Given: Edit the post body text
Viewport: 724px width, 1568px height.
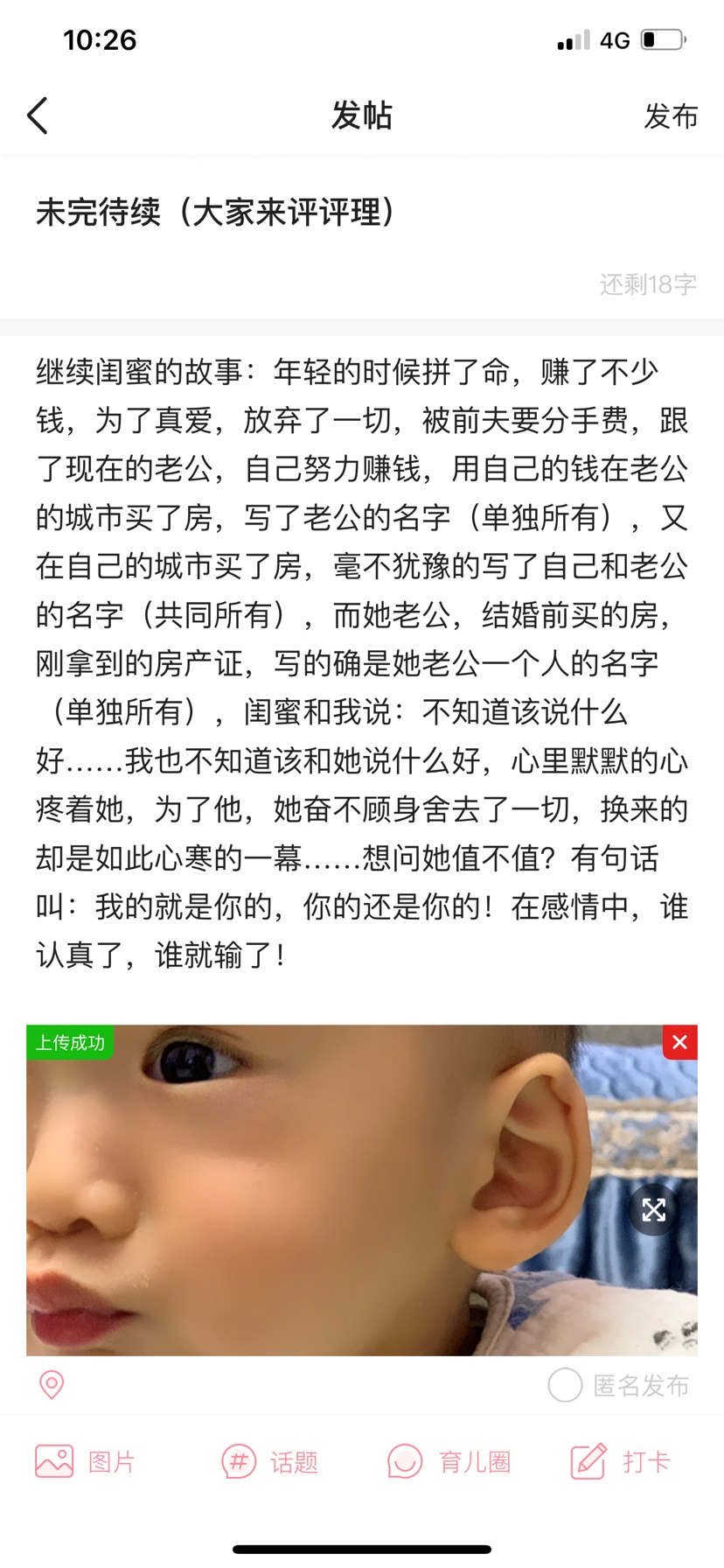Looking at the screenshot, I should coord(362,663).
